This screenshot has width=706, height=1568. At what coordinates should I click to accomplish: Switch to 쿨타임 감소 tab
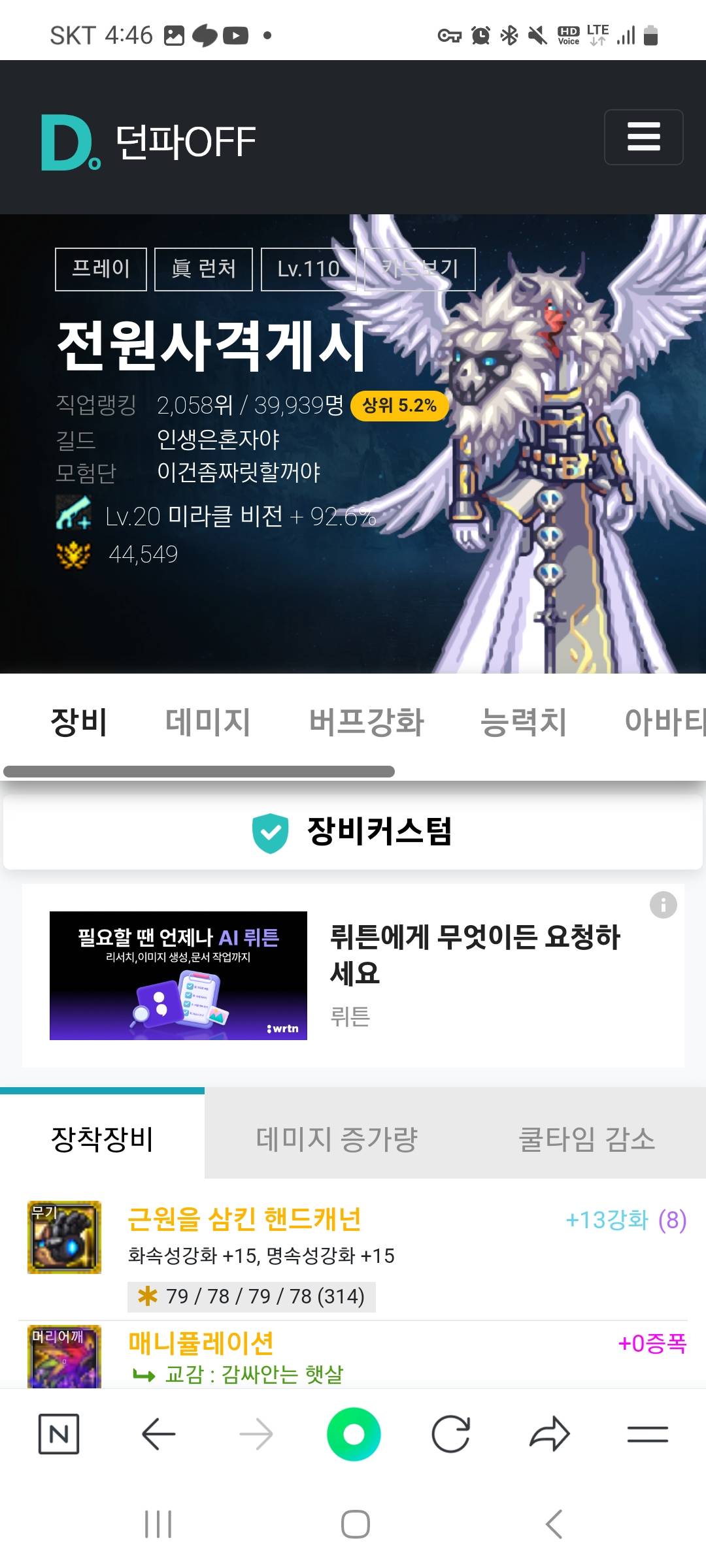click(586, 1139)
